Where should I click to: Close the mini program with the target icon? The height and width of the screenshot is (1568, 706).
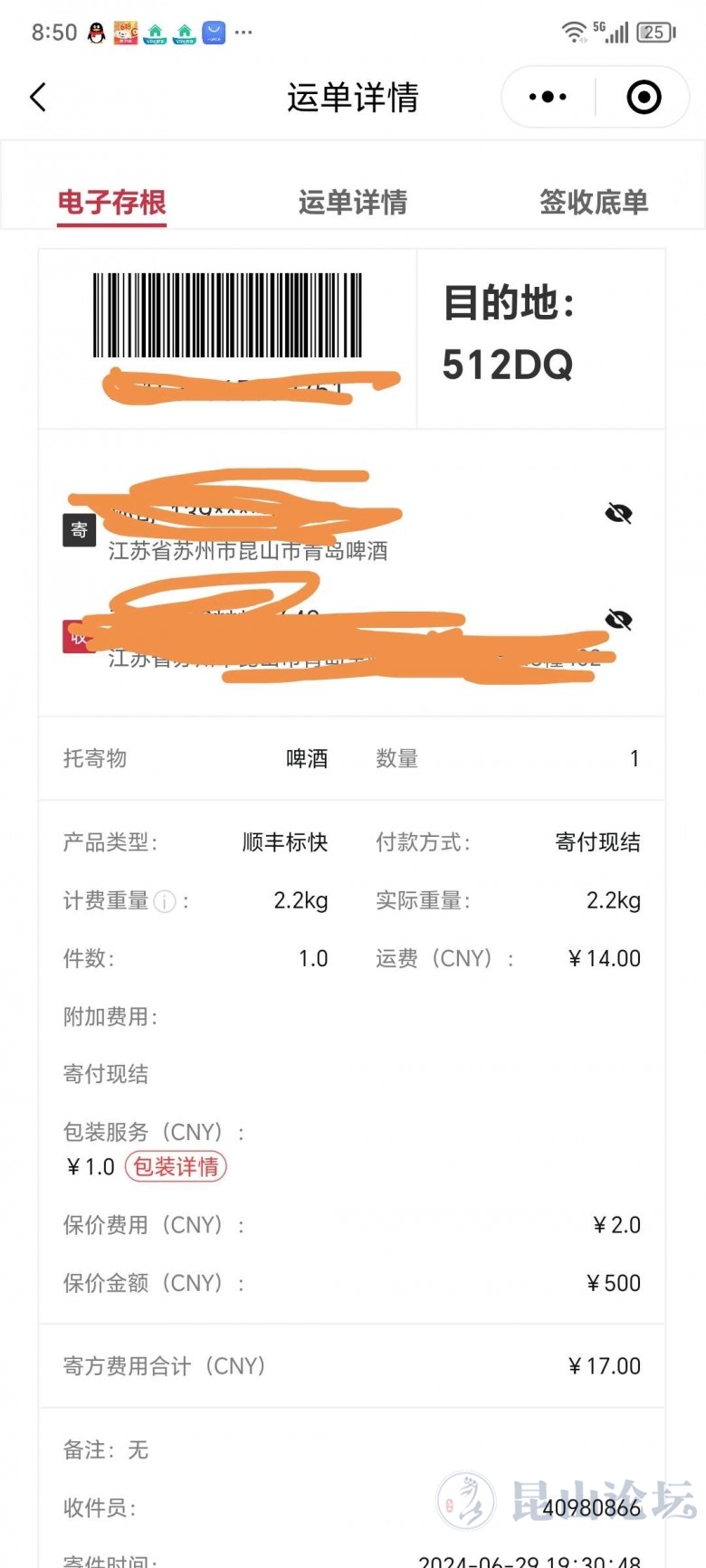point(644,98)
